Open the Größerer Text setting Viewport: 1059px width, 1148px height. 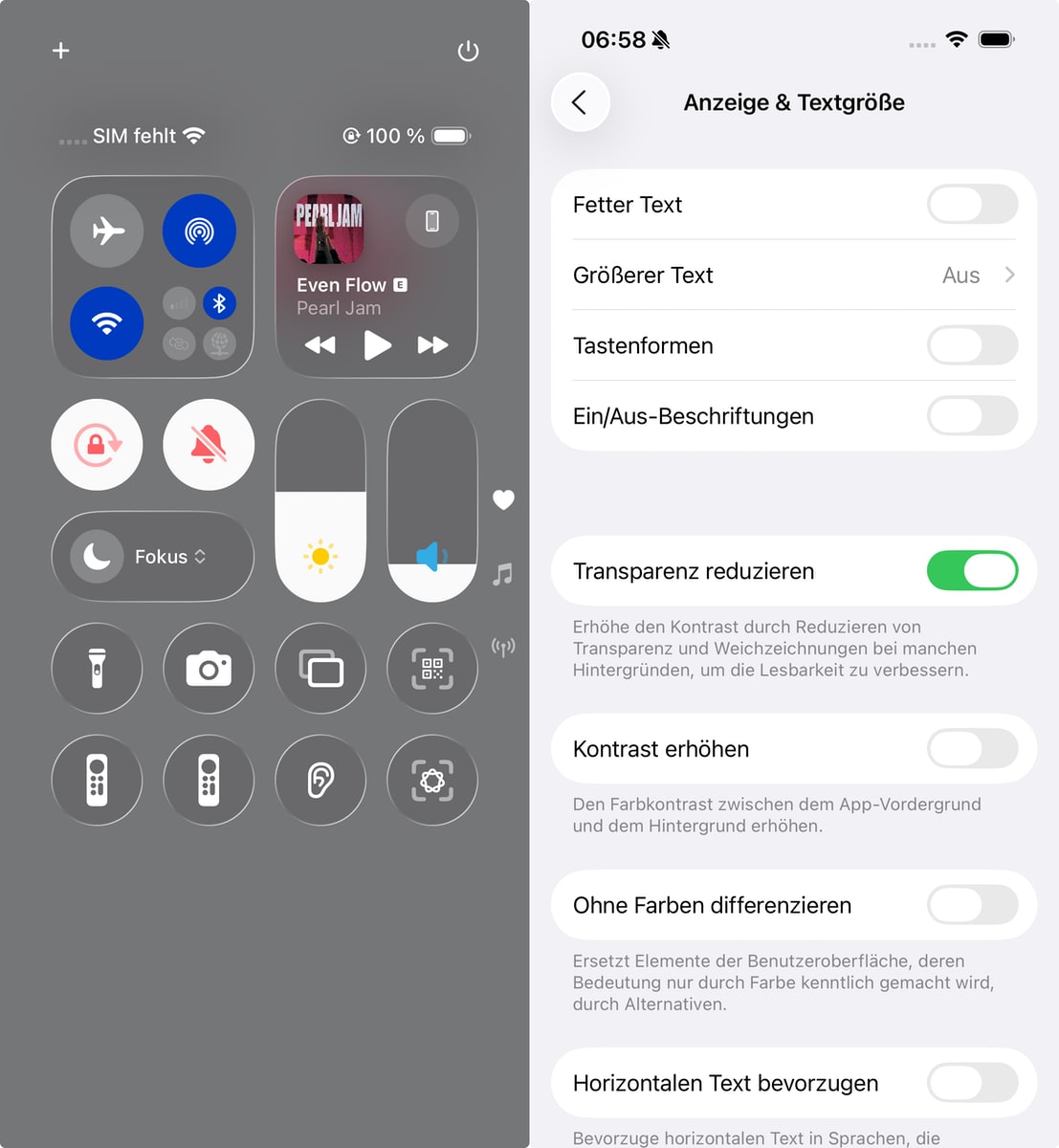coord(794,276)
